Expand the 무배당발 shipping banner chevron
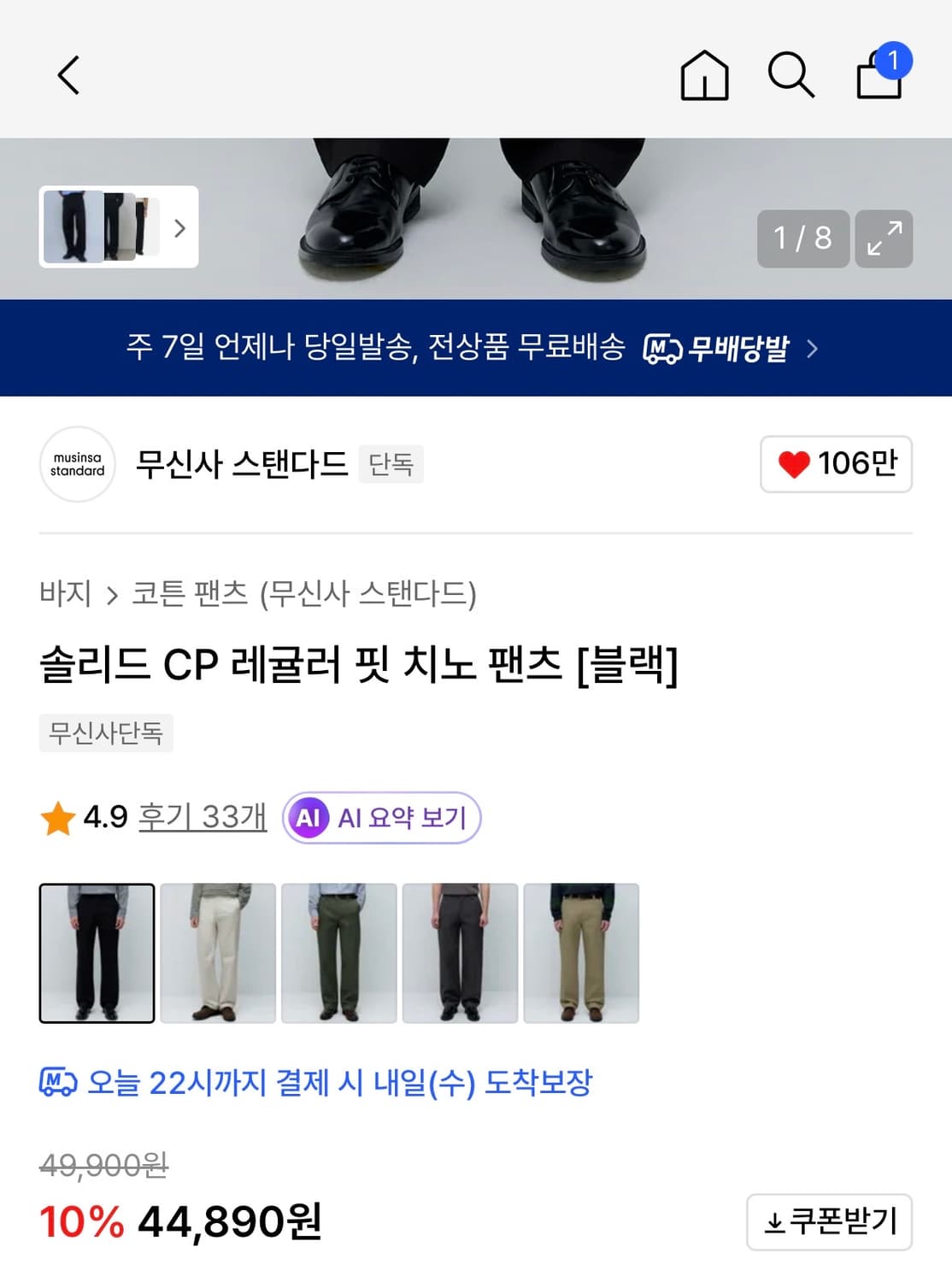The height and width of the screenshot is (1282, 952). [x=812, y=349]
